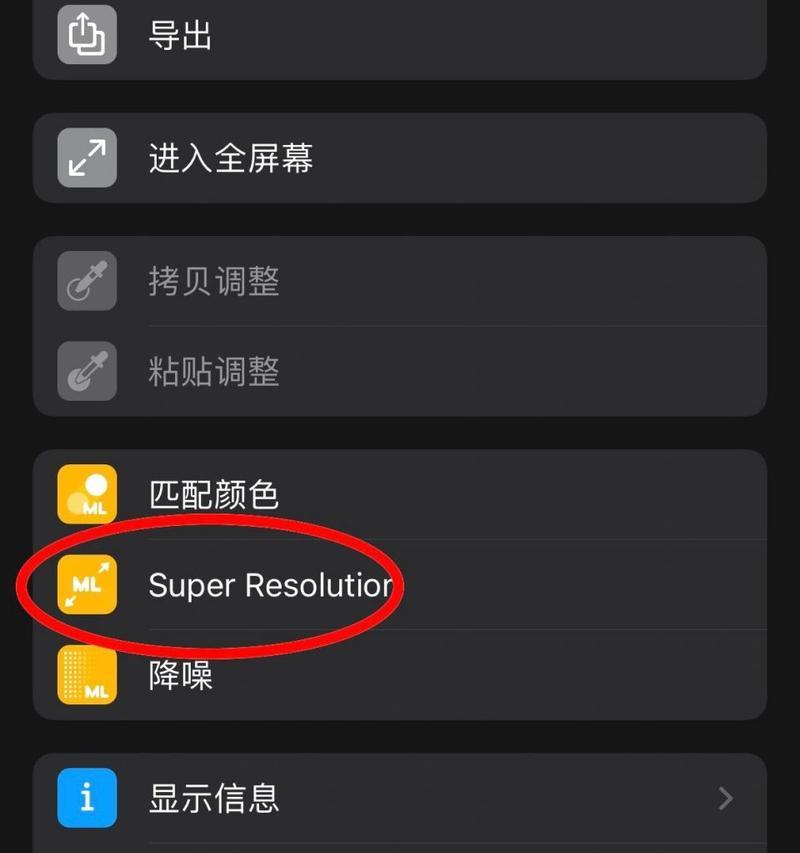Select 进入全屏幕 to go full screen
The width and height of the screenshot is (800, 853).
pyautogui.click(x=400, y=158)
